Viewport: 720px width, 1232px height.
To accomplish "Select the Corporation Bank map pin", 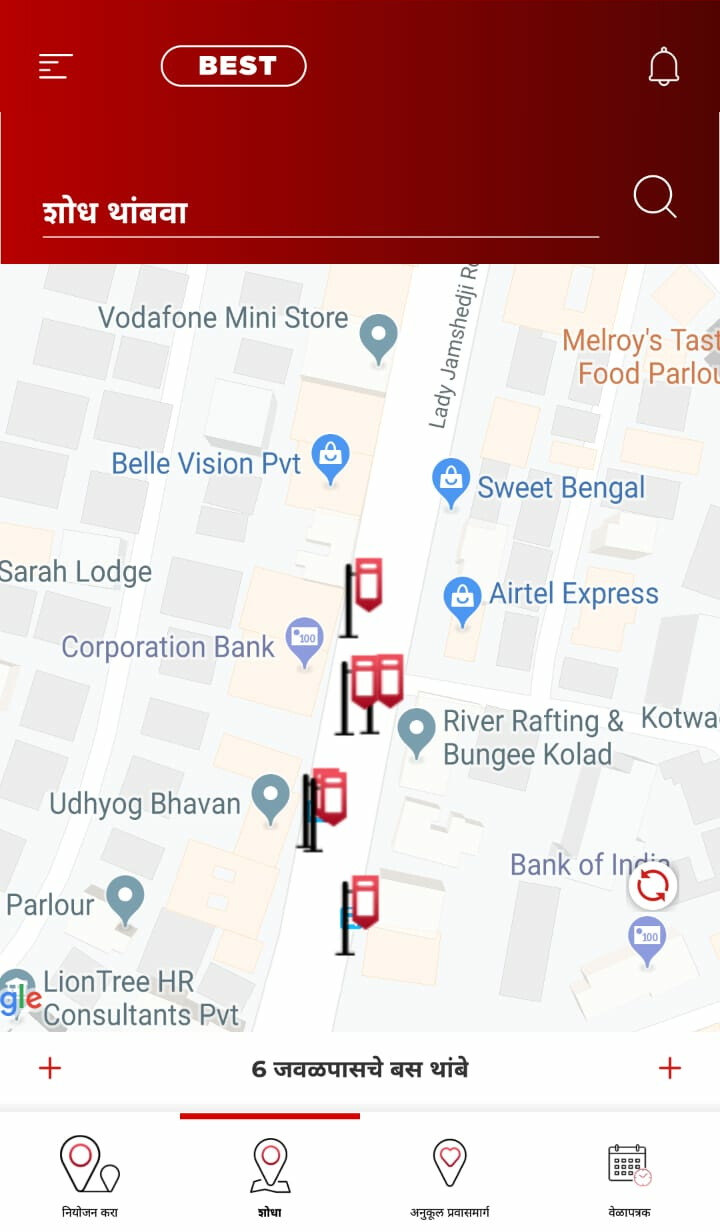I will 305,641.
